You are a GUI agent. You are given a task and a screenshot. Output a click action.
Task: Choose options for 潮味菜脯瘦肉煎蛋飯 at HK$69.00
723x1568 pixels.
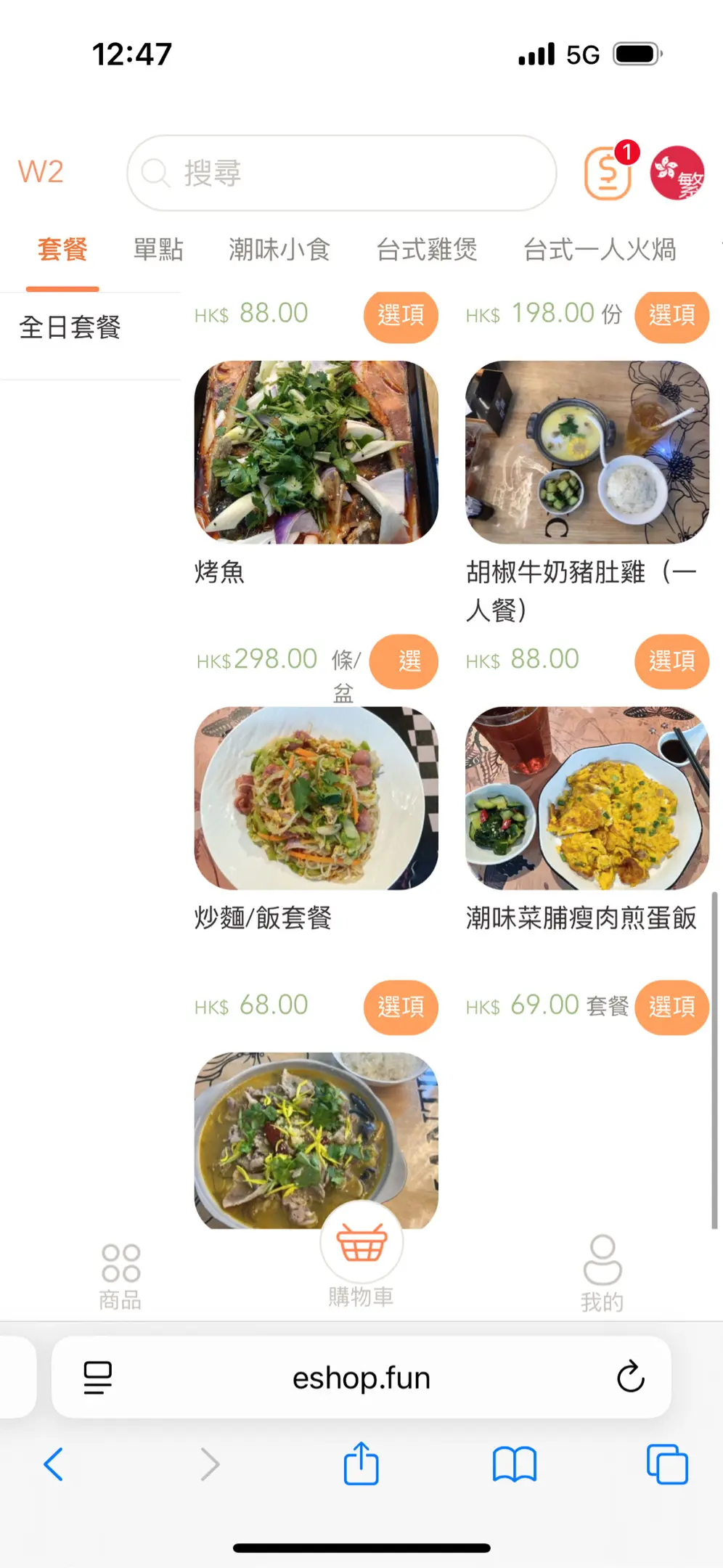(x=671, y=1007)
